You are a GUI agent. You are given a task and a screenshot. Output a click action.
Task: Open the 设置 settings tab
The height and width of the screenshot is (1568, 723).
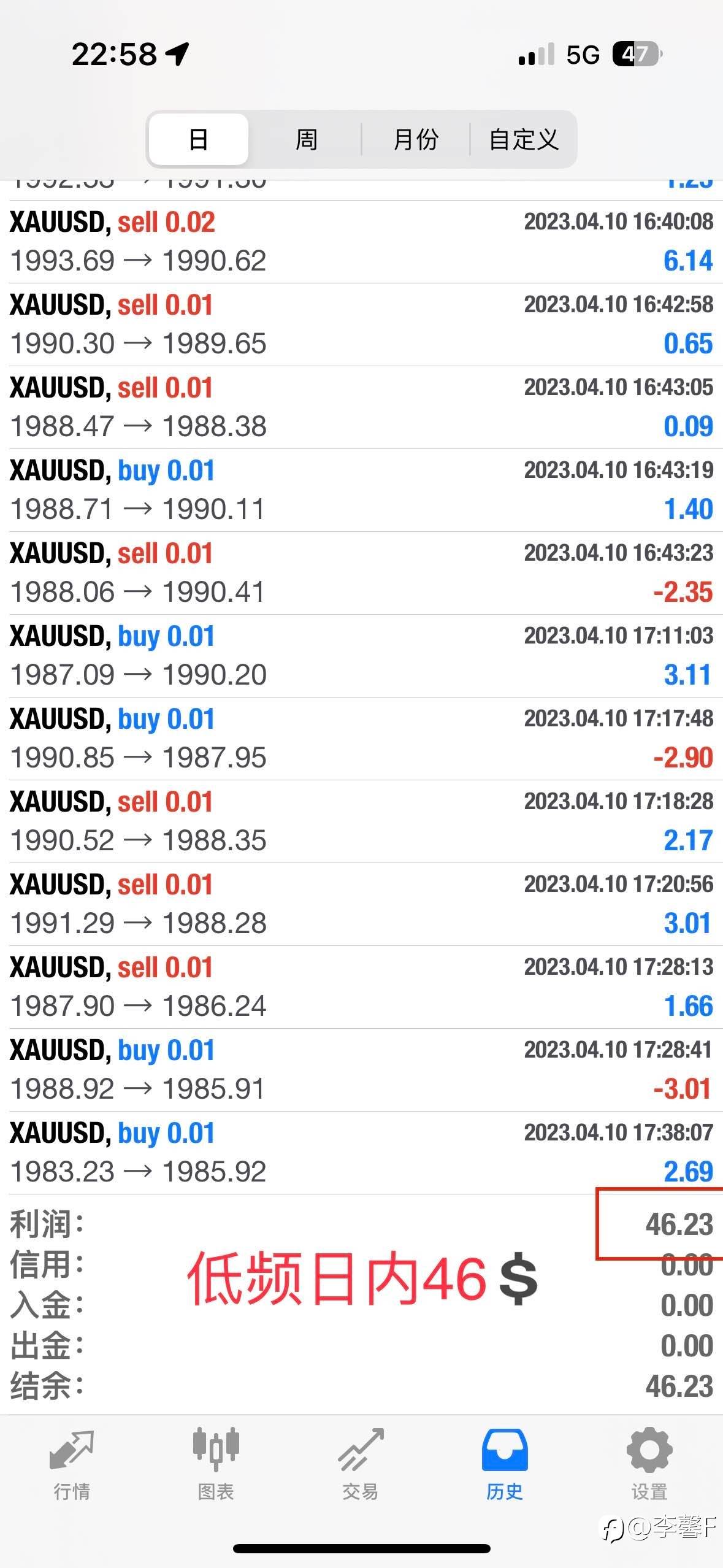click(649, 1465)
